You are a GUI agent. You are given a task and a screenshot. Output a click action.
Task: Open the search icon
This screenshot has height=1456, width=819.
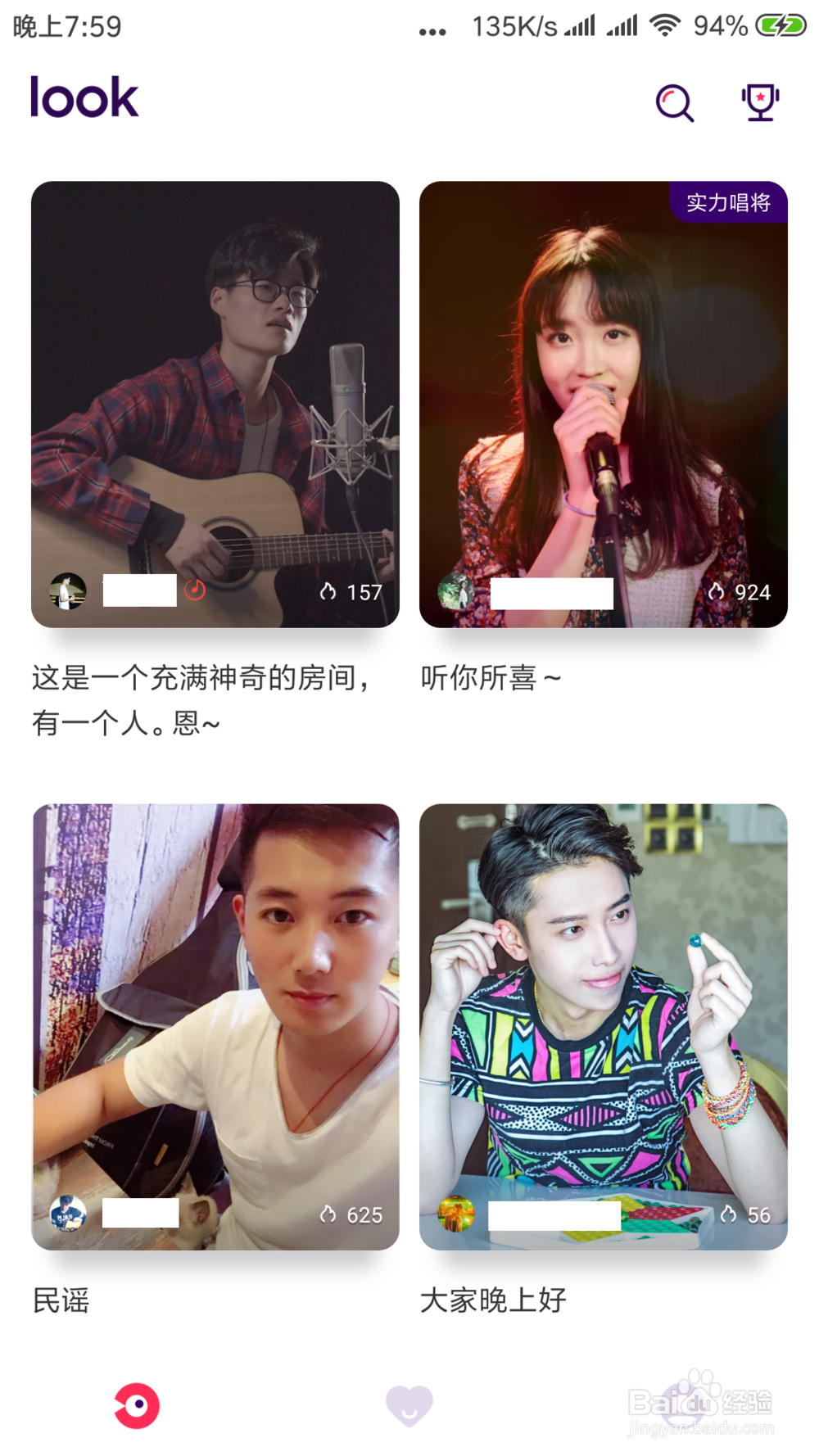[675, 103]
